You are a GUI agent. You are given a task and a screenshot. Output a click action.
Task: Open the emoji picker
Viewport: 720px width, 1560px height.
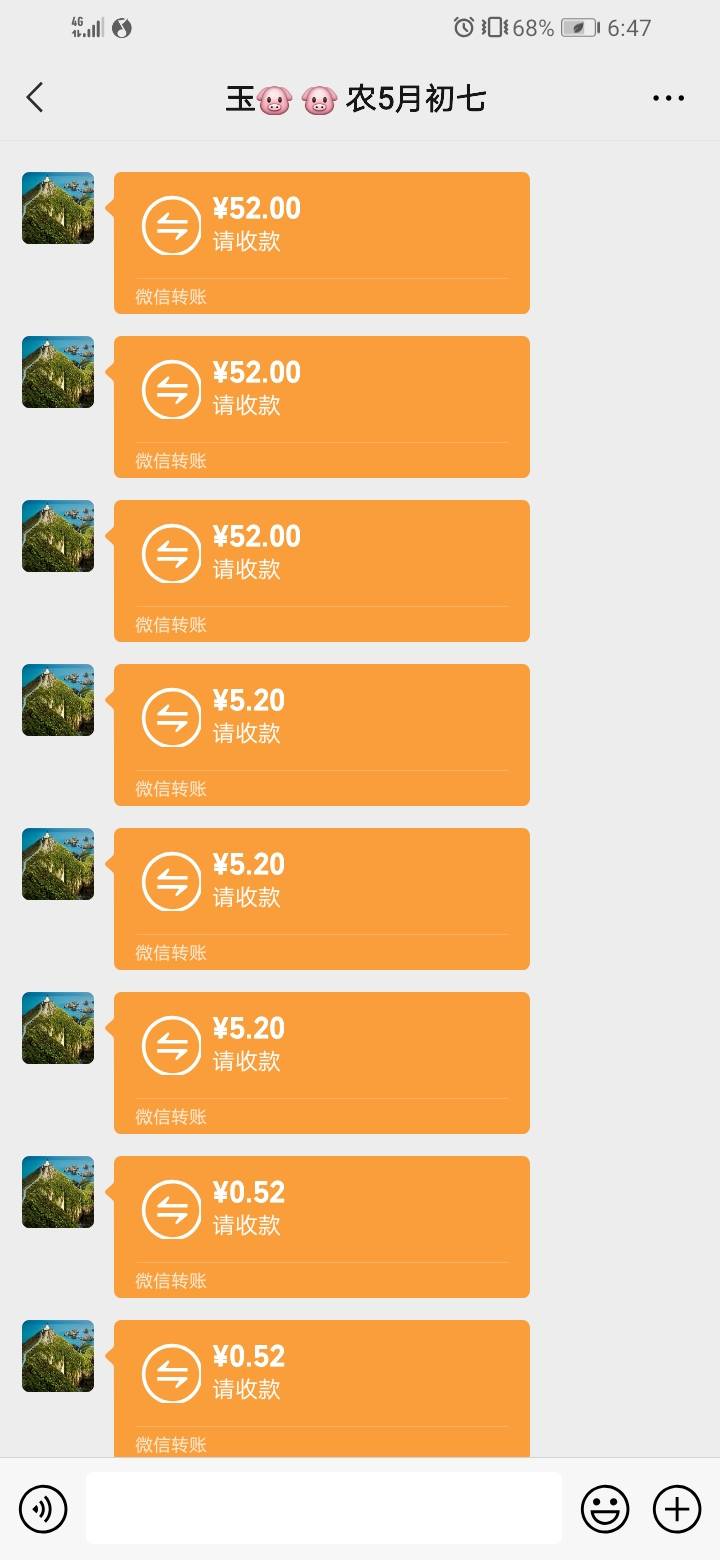[x=607, y=1508]
